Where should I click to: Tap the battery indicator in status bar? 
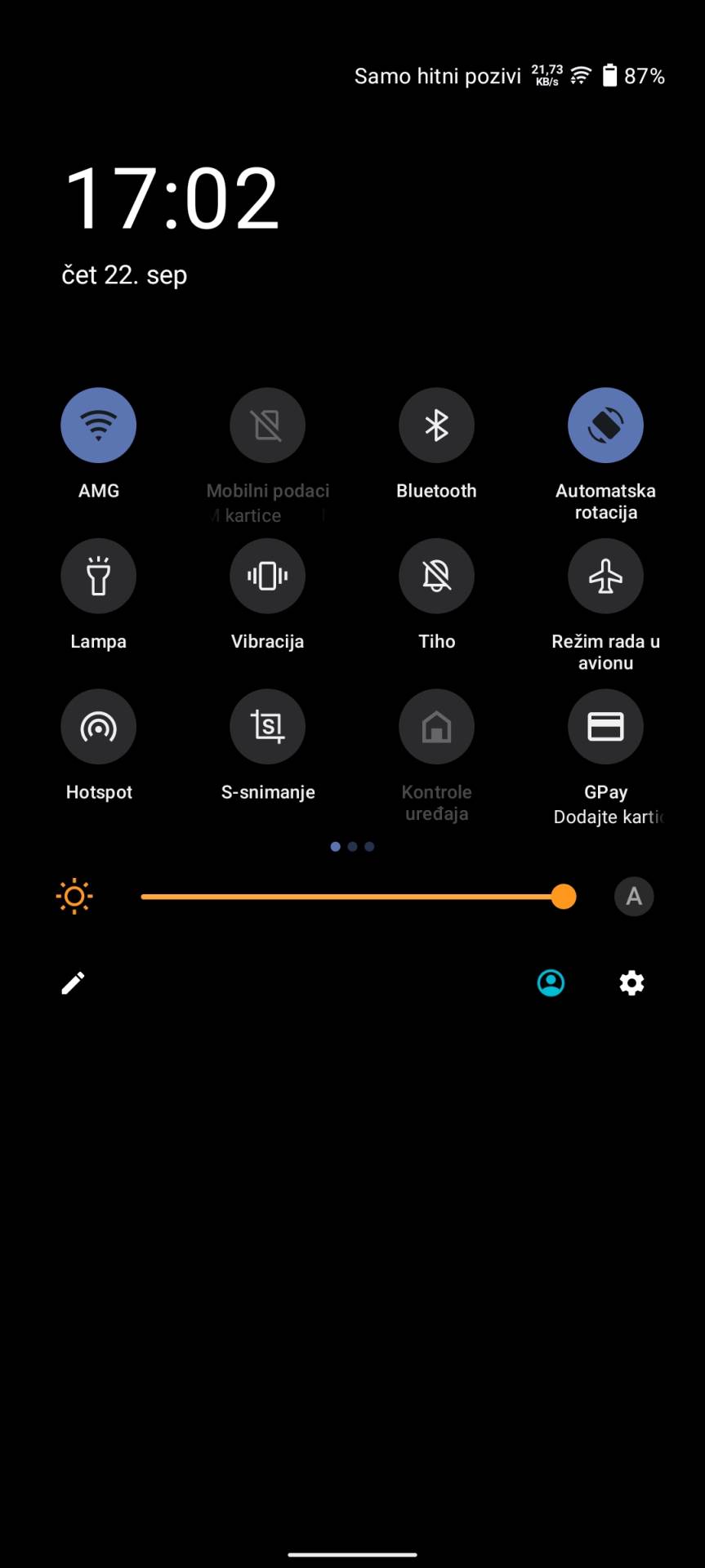pyautogui.click(x=608, y=75)
